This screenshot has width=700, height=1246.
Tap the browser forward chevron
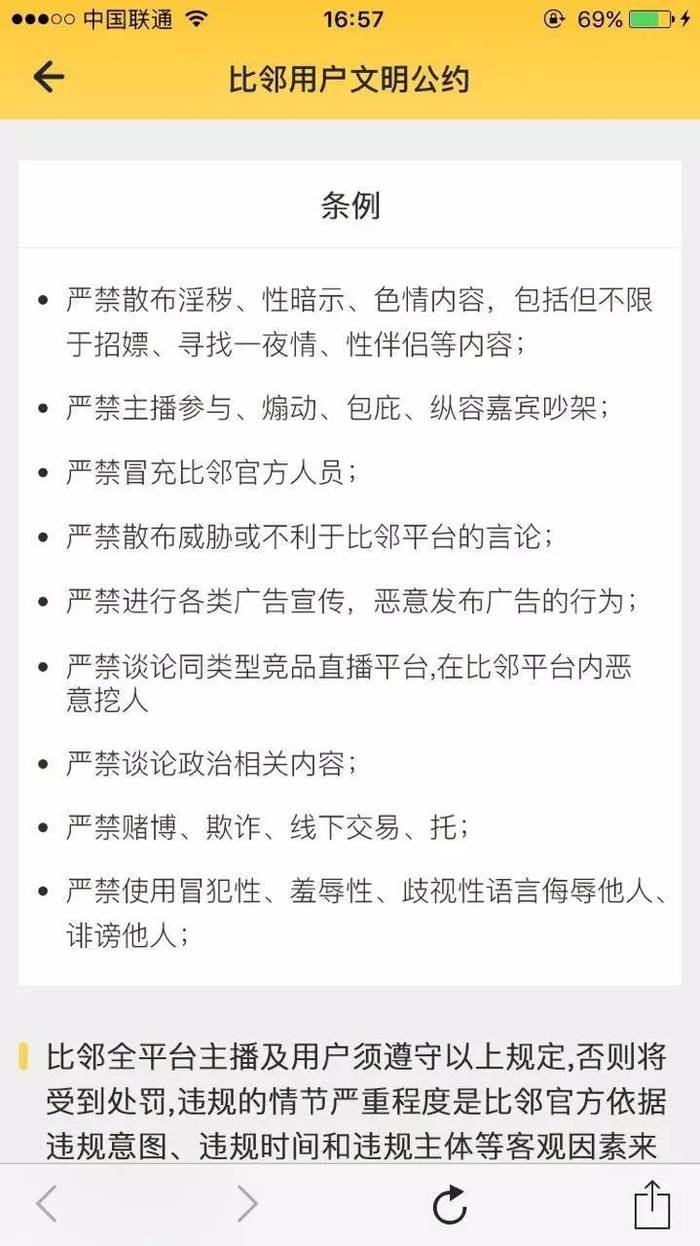(246, 1205)
